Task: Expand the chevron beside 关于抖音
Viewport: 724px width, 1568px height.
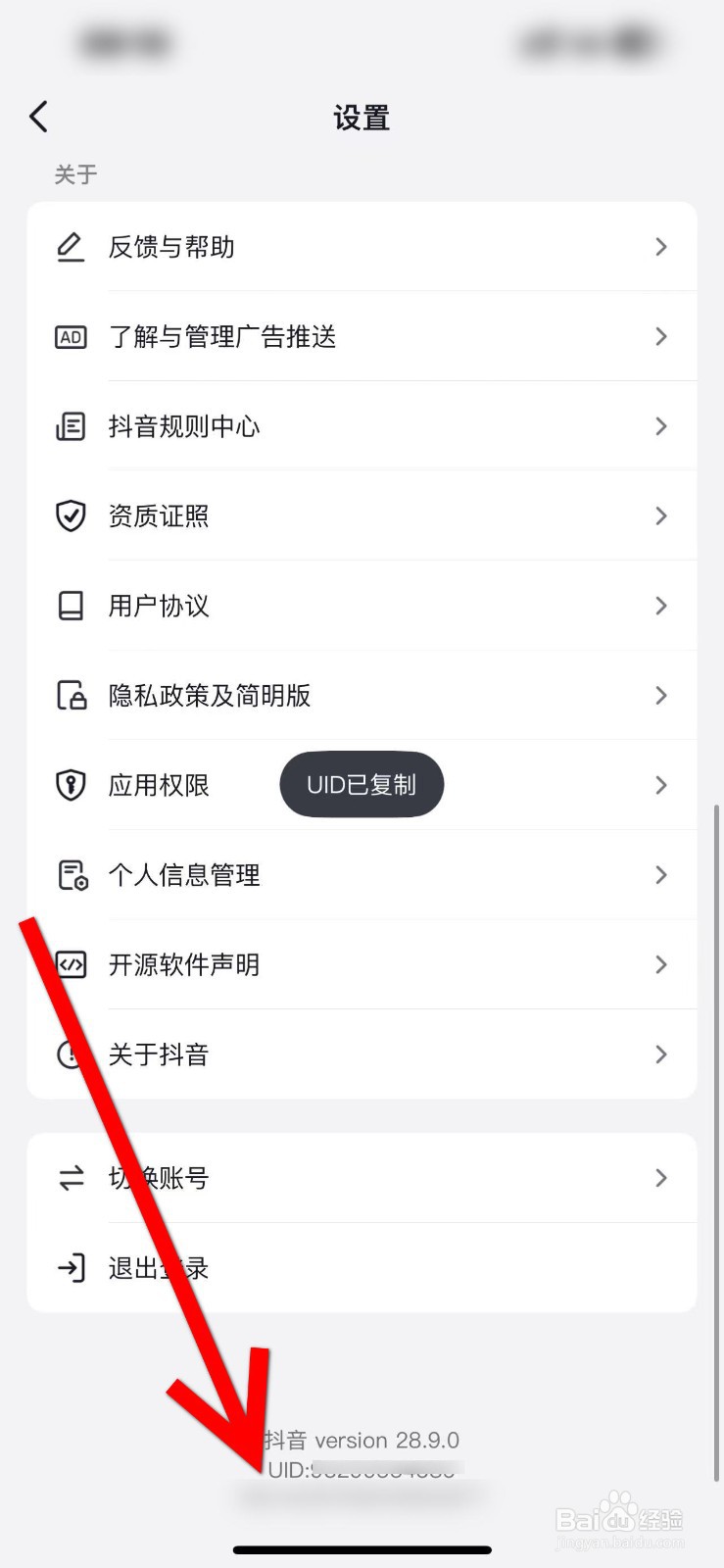Action: pyautogui.click(x=661, y=1054)
